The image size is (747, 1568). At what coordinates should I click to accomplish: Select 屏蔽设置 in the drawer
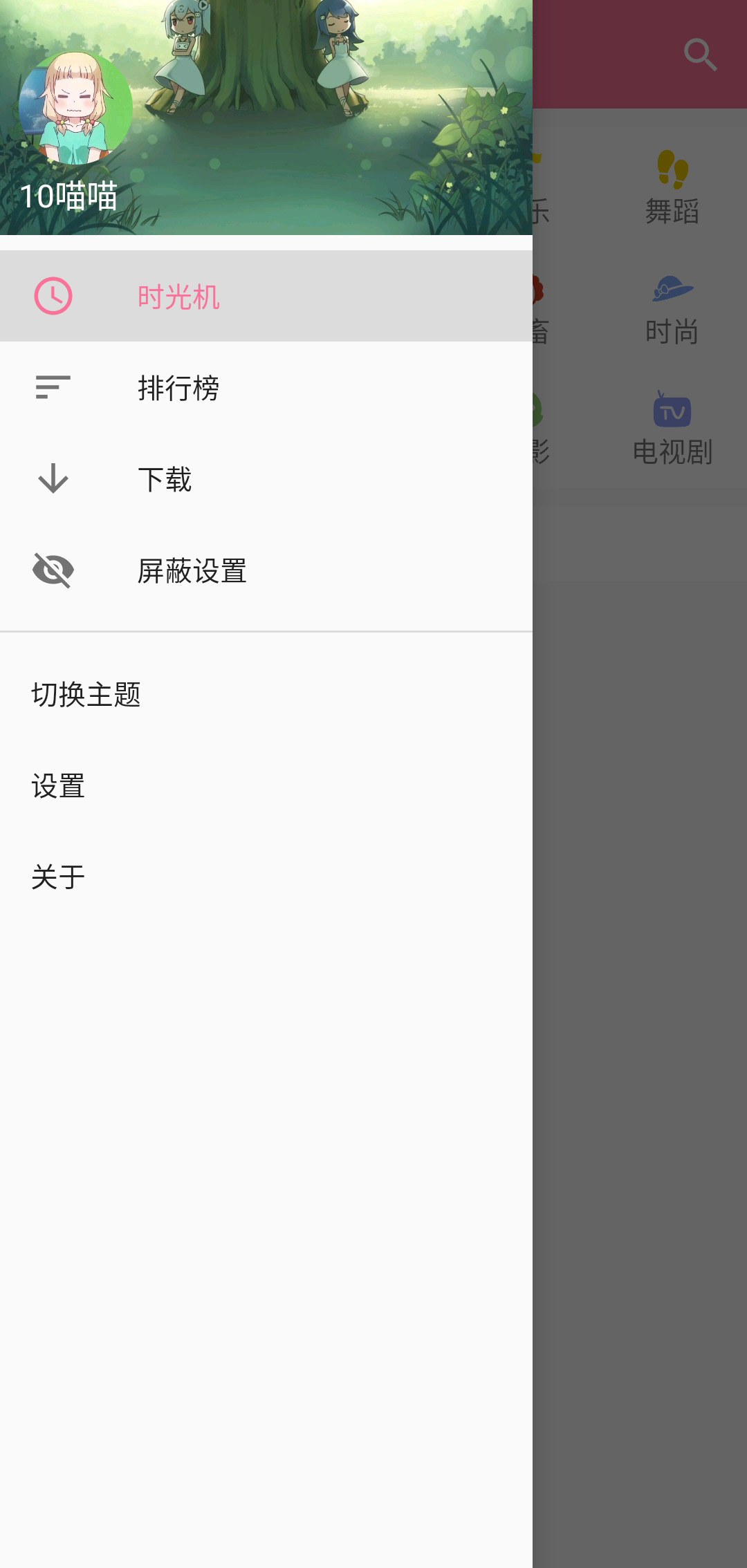click(193, 570)
